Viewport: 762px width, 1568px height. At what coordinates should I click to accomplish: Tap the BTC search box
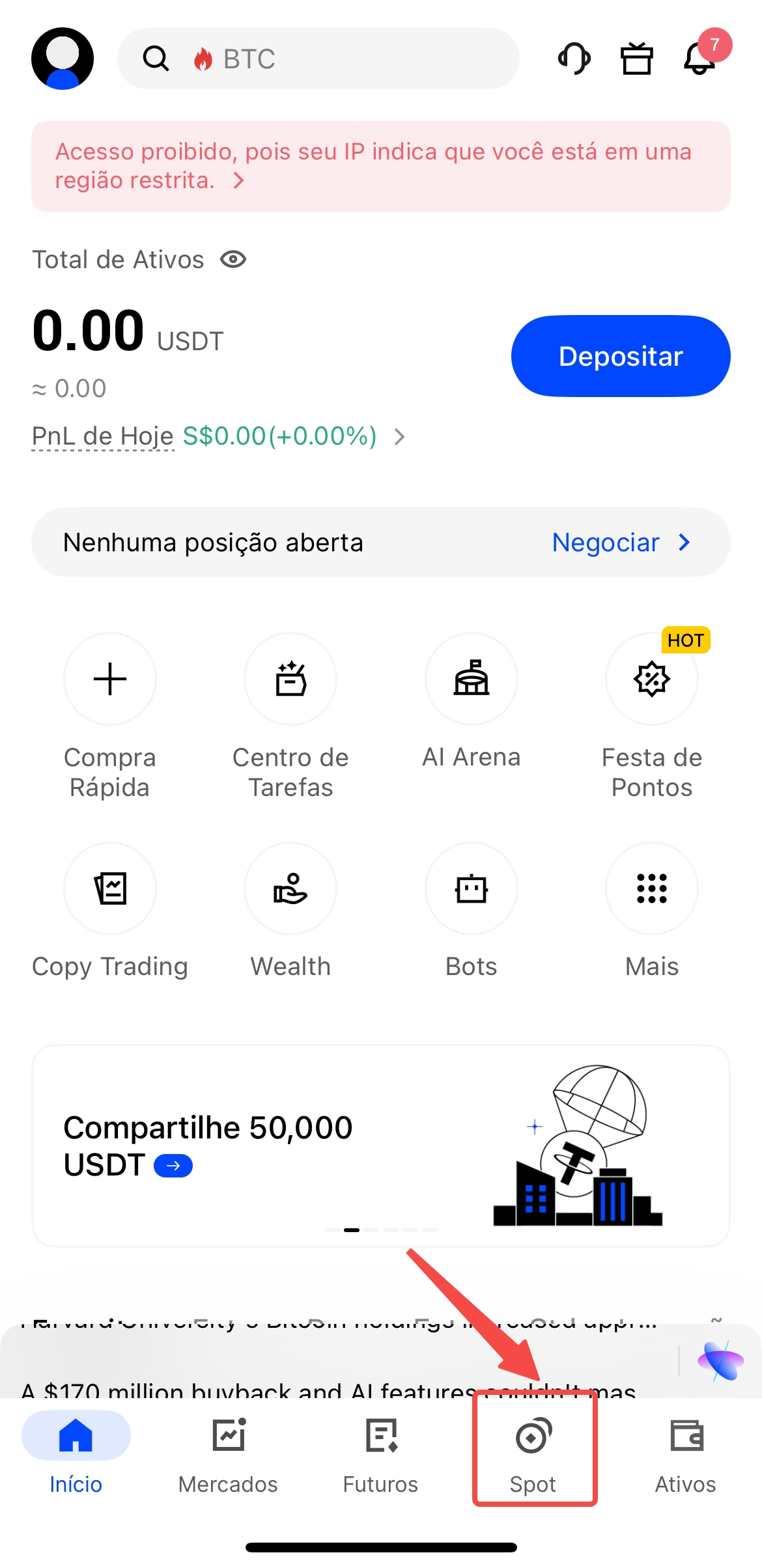318,59
